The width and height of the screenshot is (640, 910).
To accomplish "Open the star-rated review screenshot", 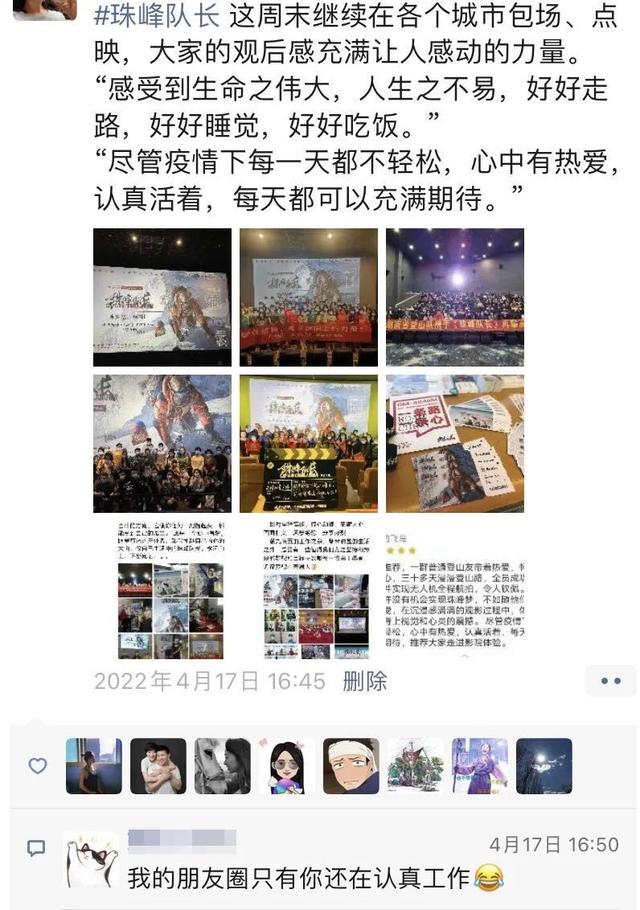I will pos(454,588).
